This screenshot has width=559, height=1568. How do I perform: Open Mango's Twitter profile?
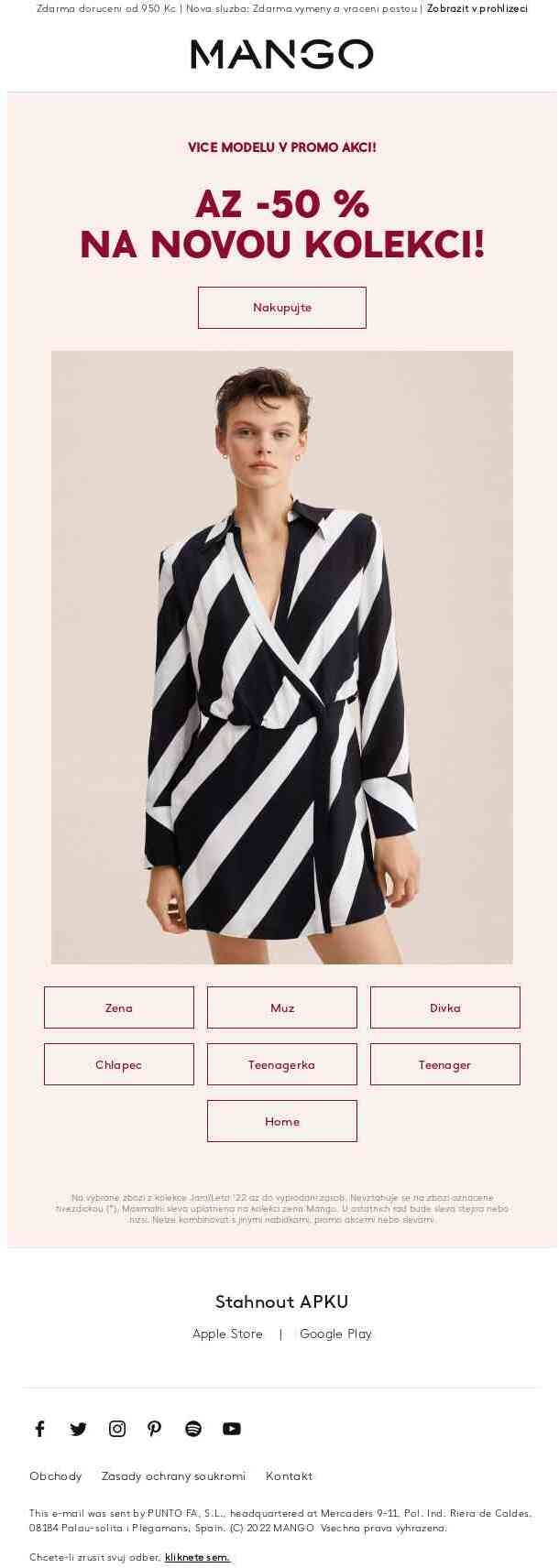click(78, 1428)
